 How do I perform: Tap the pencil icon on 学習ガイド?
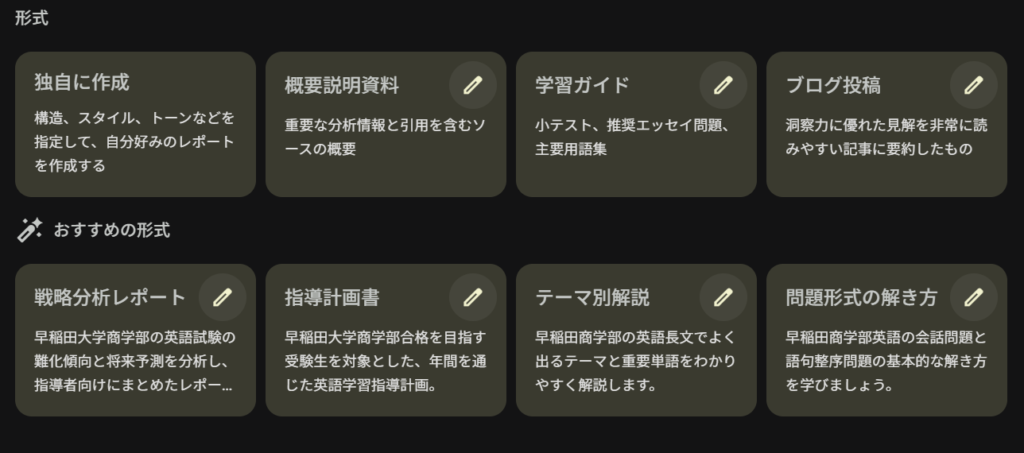(x=723, y=85)
